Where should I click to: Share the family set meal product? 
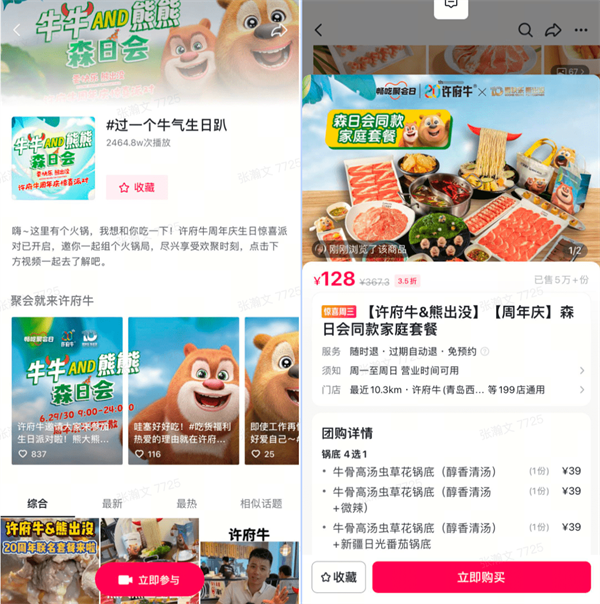(552, 30)
